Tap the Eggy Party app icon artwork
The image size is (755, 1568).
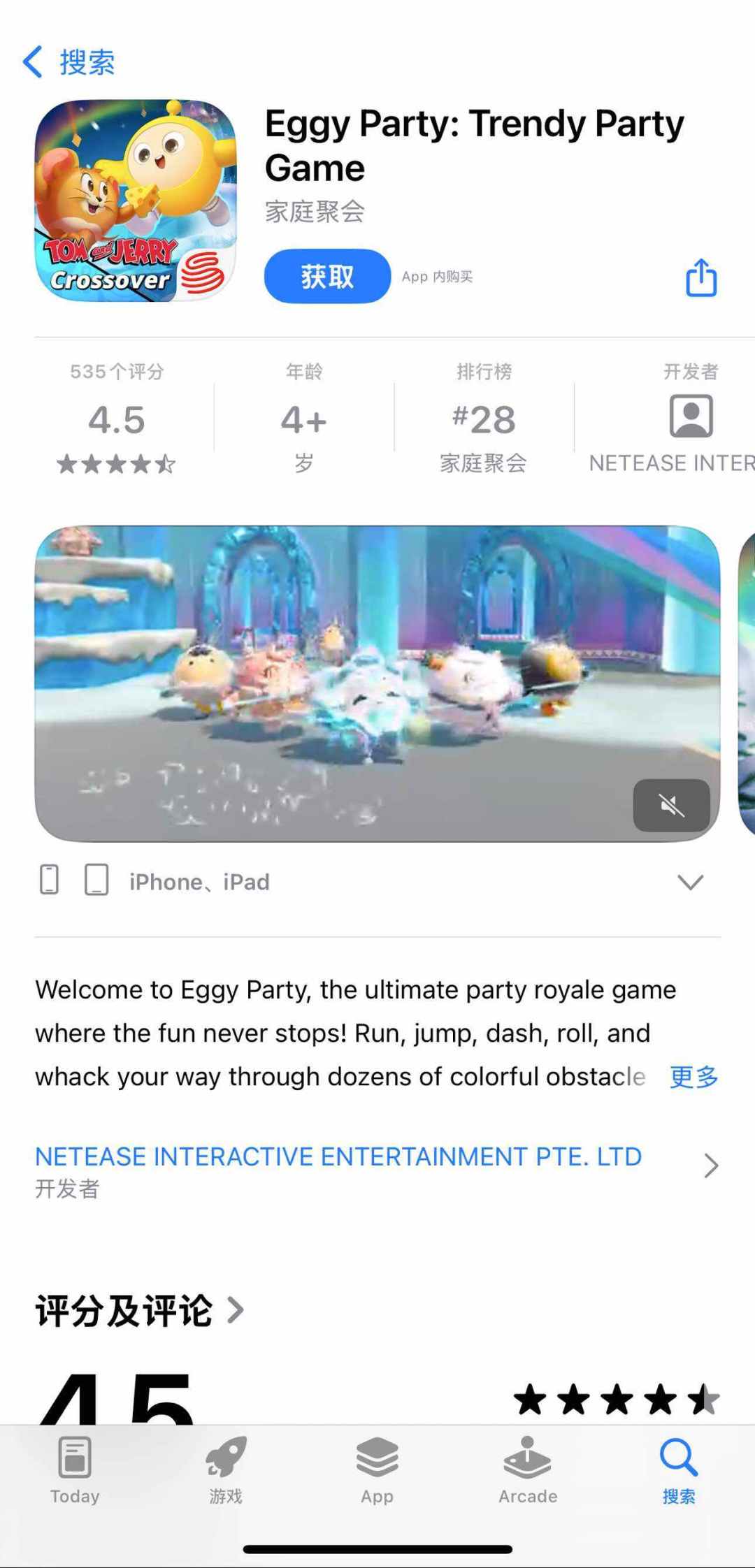coord(134,201)
